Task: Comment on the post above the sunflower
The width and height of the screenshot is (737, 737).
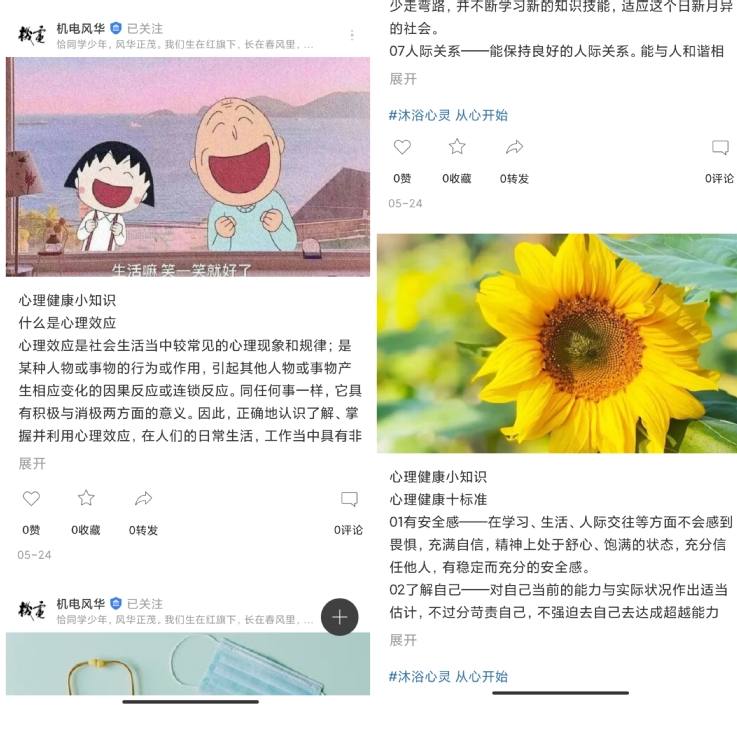Action: pyautogui.click(x=720, y=148)
